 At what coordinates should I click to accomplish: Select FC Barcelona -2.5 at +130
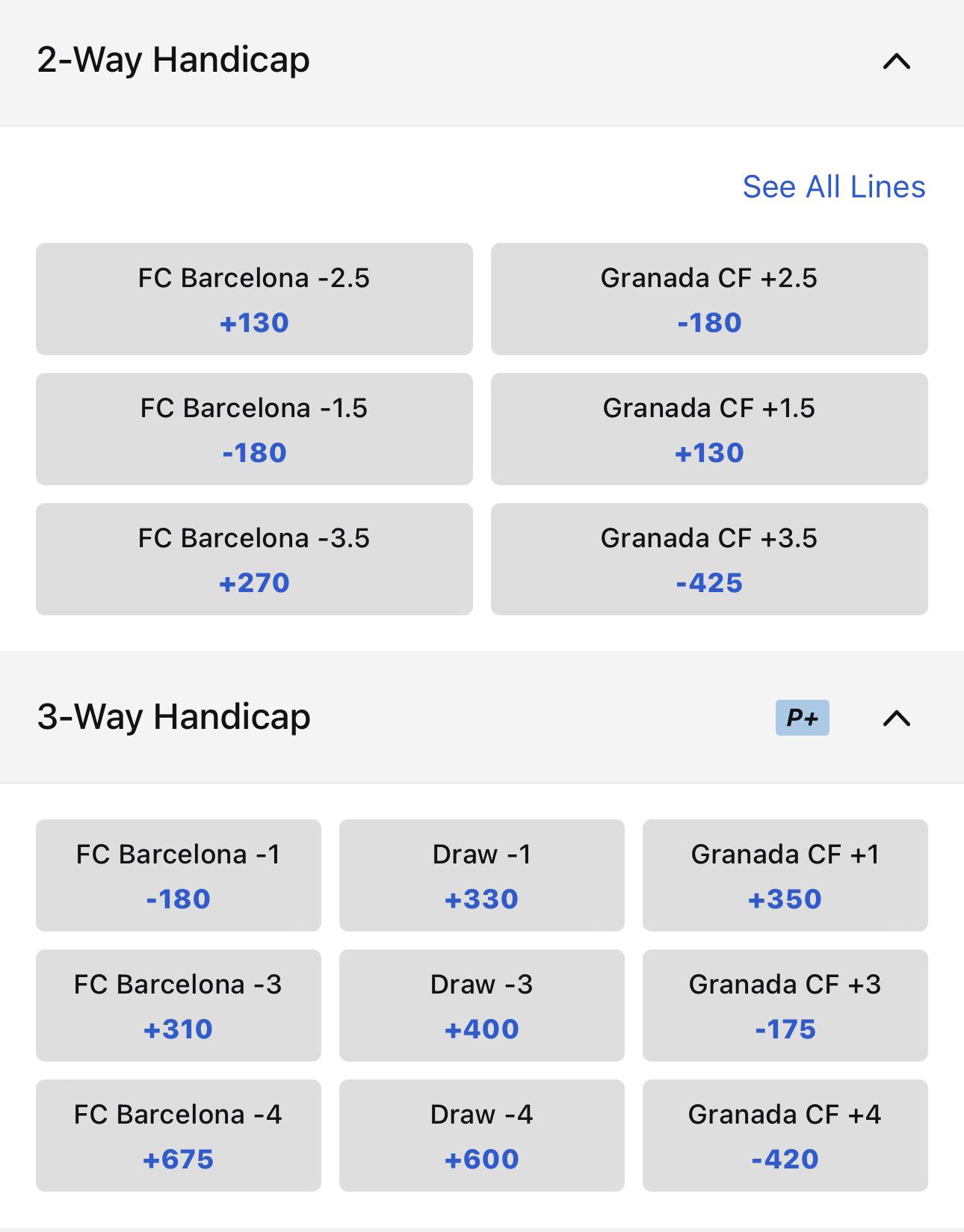[254, 298]
